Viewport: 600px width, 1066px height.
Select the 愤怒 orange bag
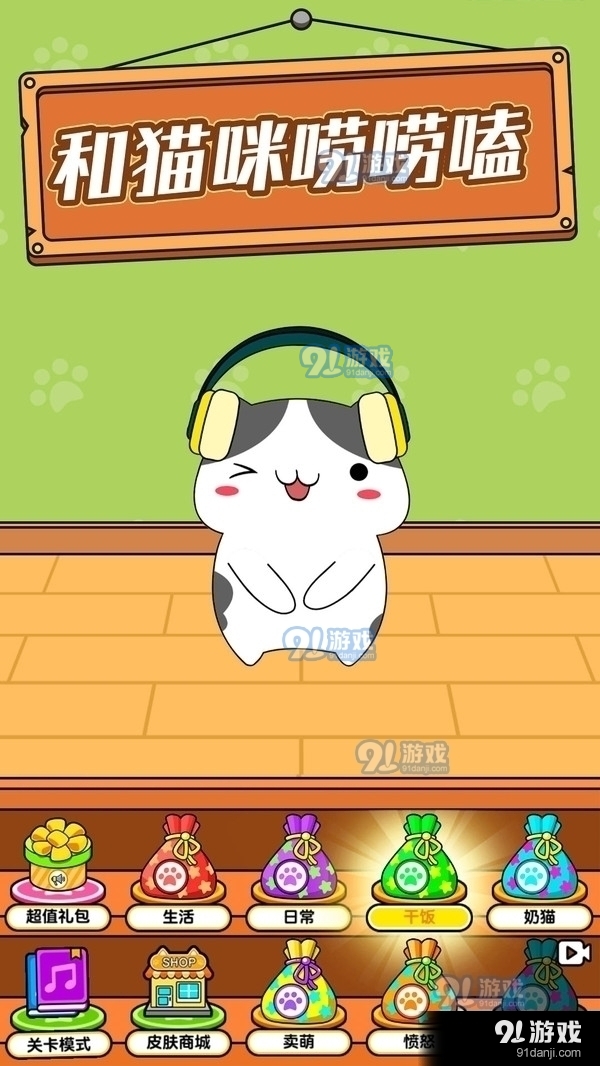pos(420,985)
